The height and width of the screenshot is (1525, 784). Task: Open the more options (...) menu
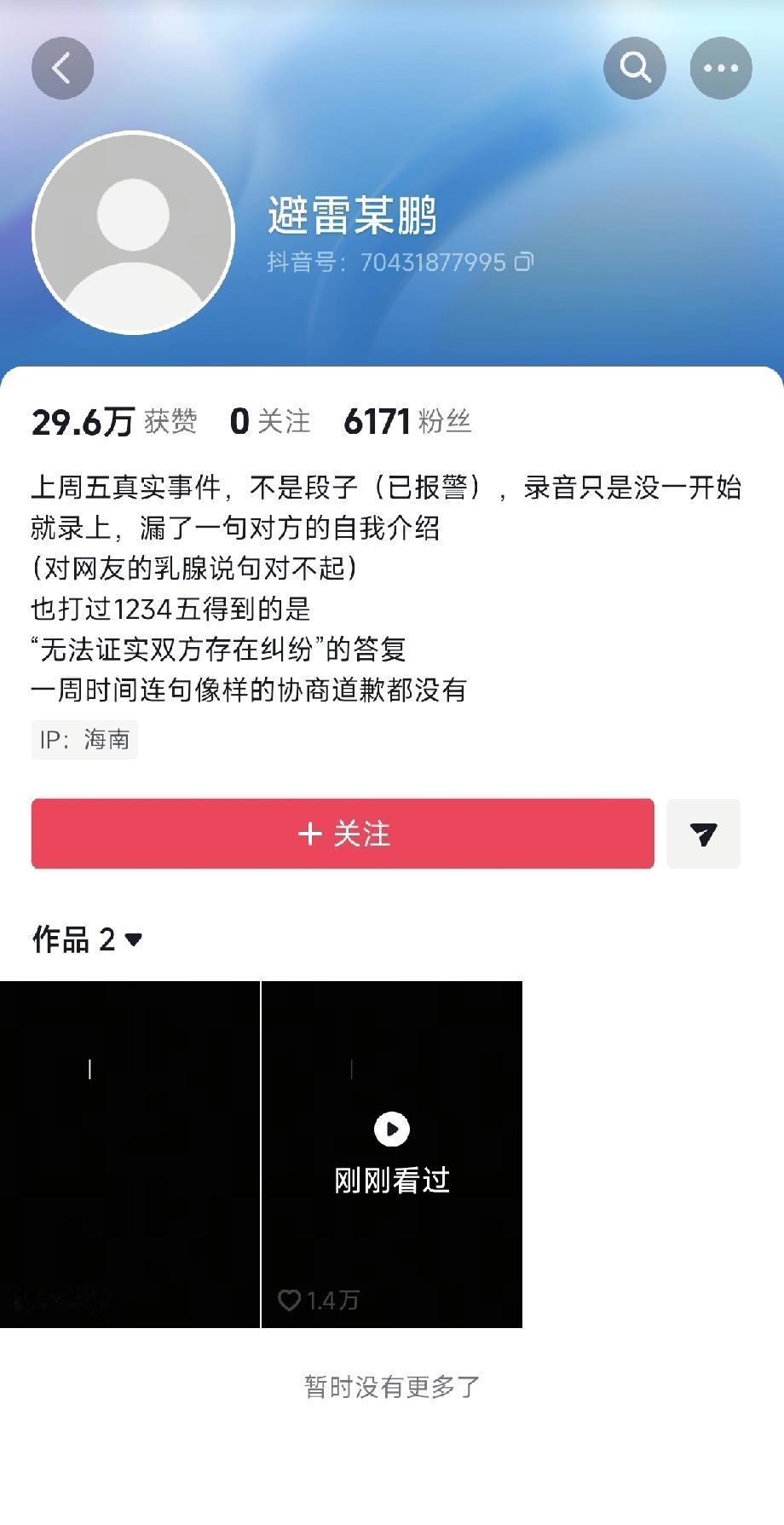[x=720, y=67]
